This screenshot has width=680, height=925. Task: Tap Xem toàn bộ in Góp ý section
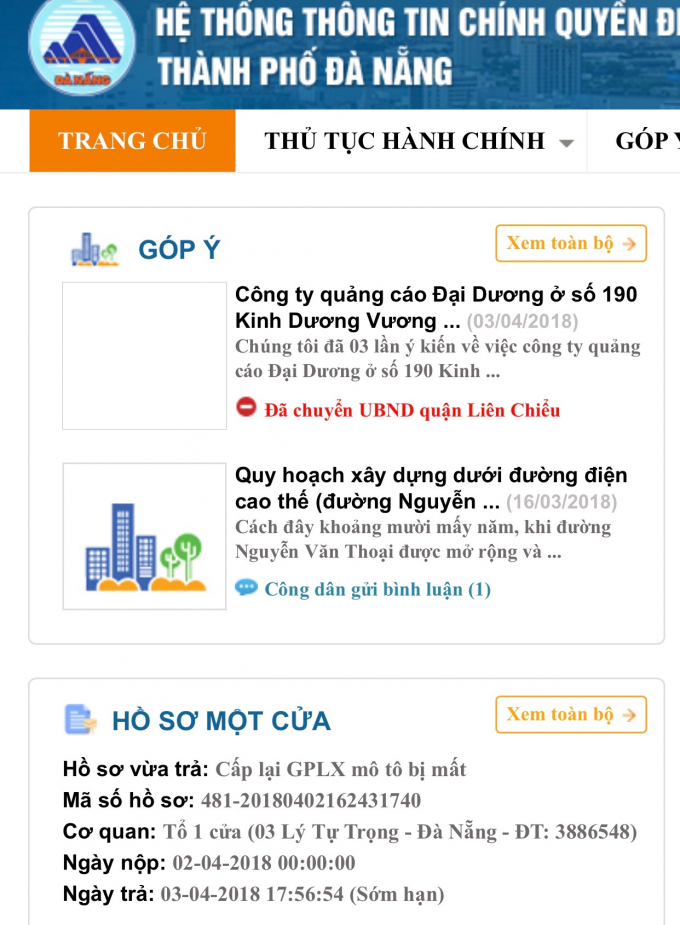[571, 243]
